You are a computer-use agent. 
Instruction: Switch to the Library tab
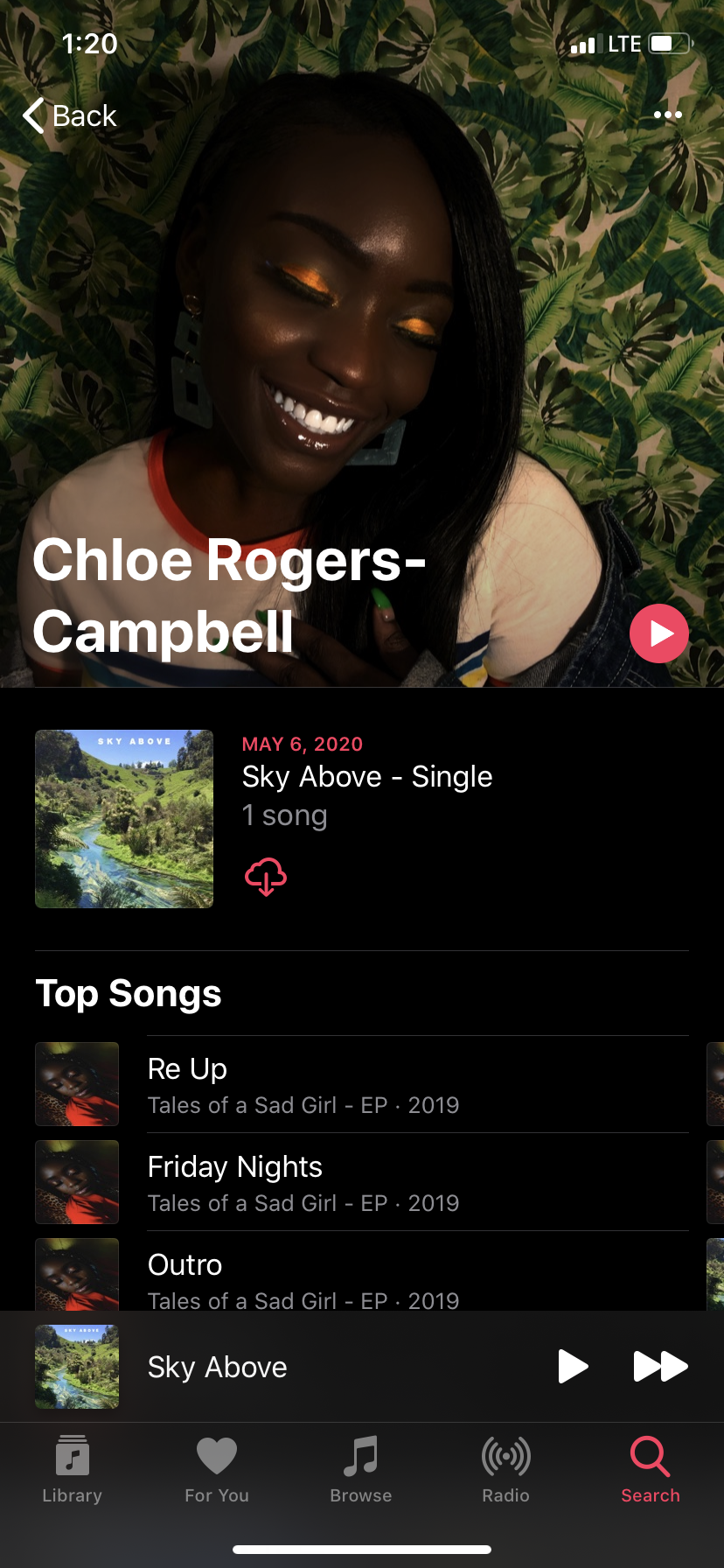tap(73, 1470)
